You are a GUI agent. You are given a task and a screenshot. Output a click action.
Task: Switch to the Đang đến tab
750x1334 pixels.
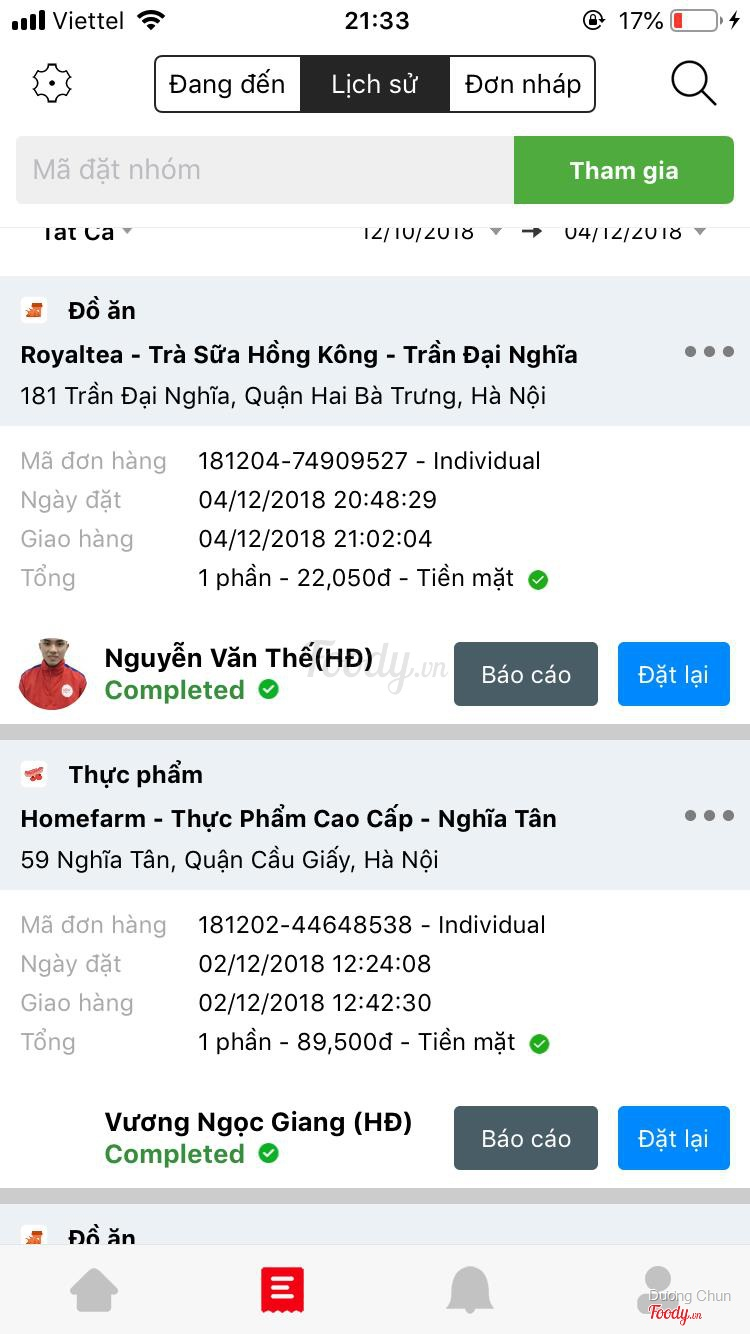tap(227, 84)
